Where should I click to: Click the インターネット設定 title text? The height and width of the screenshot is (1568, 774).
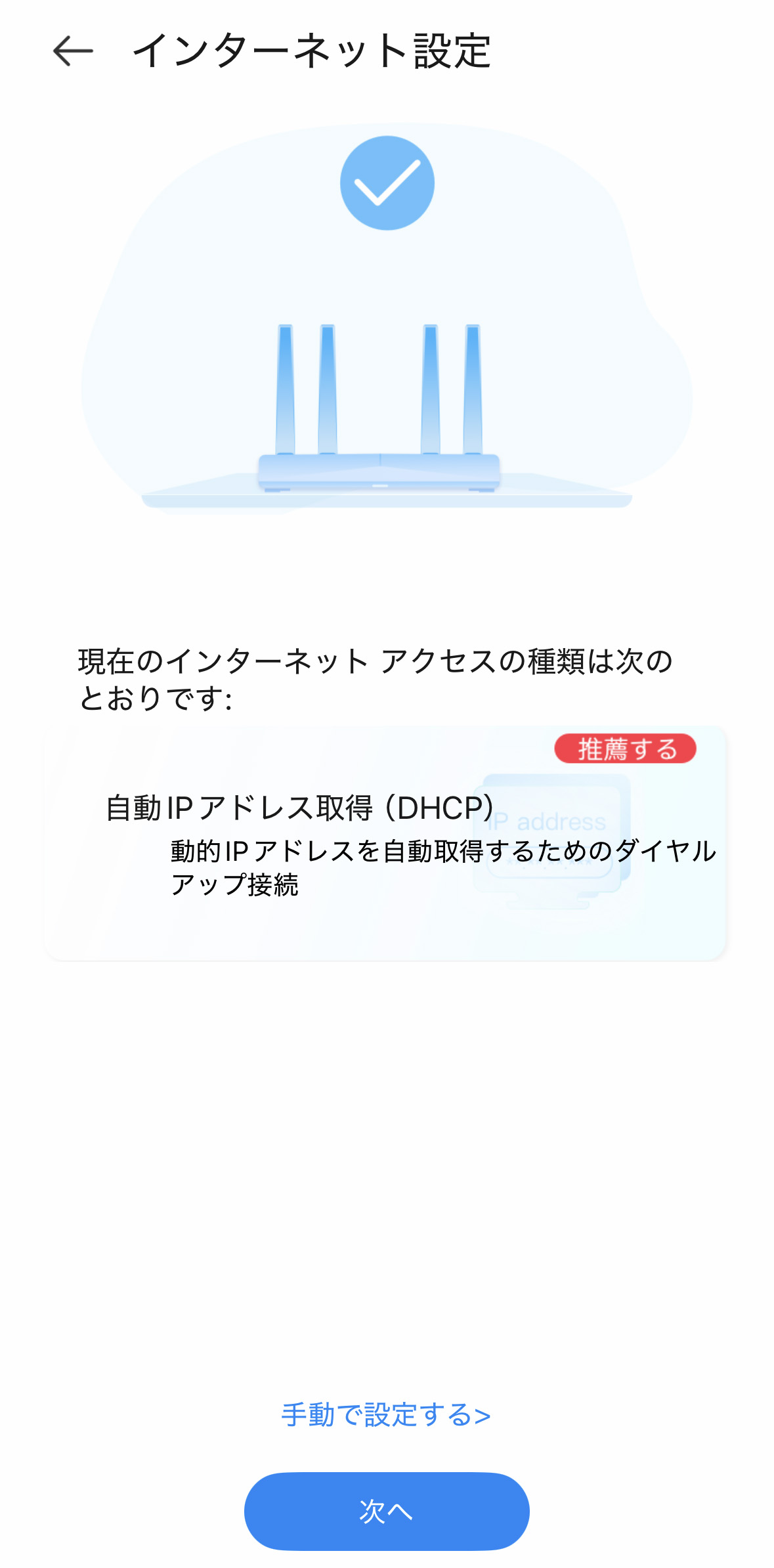313,53
